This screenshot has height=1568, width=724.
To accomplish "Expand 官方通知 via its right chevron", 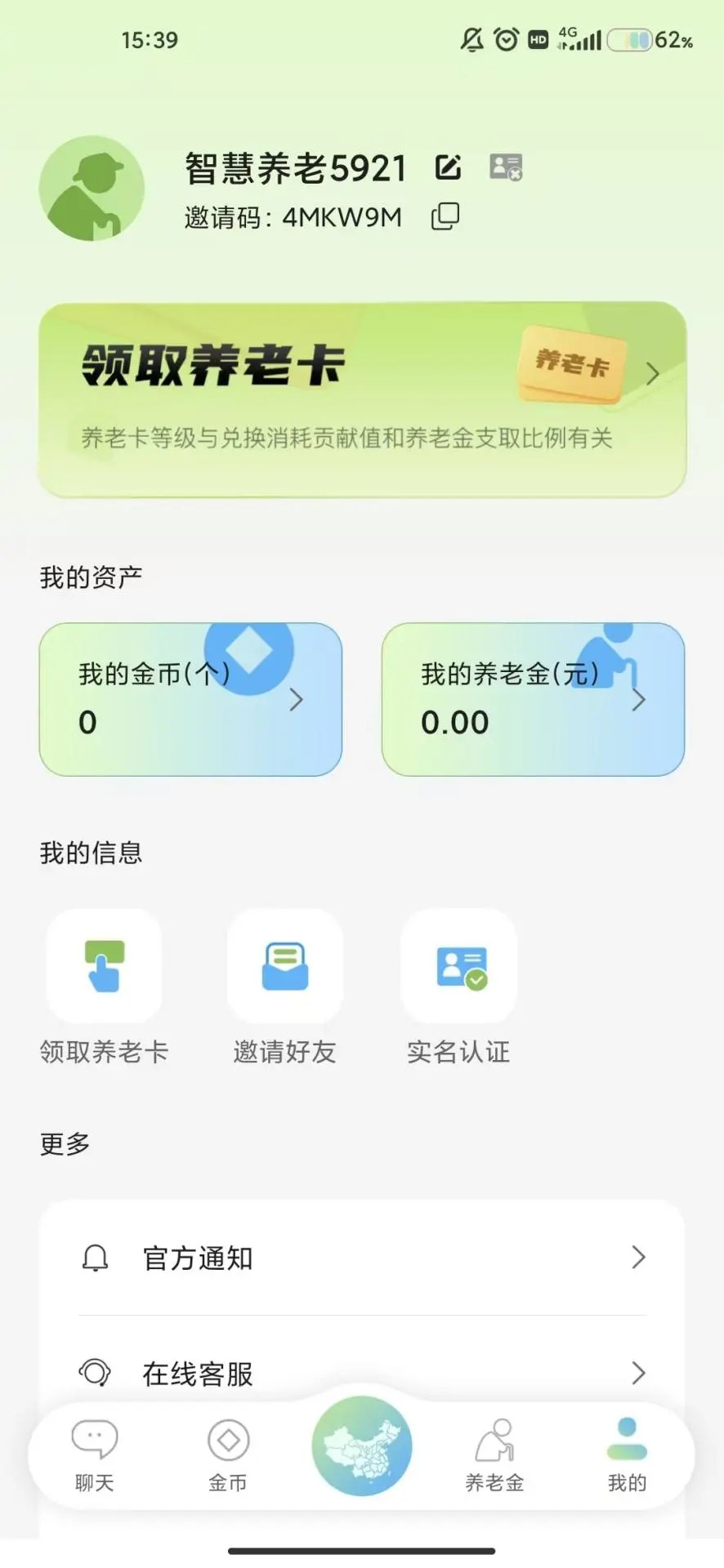I will [x=638, y=1258].
